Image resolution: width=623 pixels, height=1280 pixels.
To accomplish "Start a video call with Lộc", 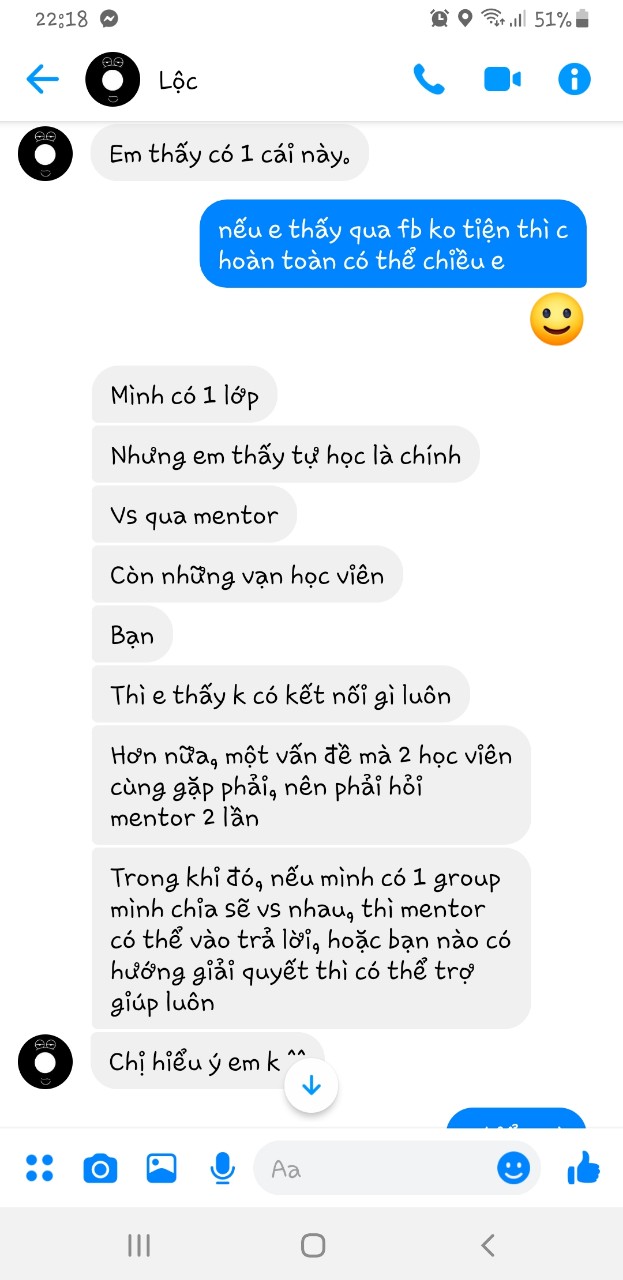I will point(503,79).
